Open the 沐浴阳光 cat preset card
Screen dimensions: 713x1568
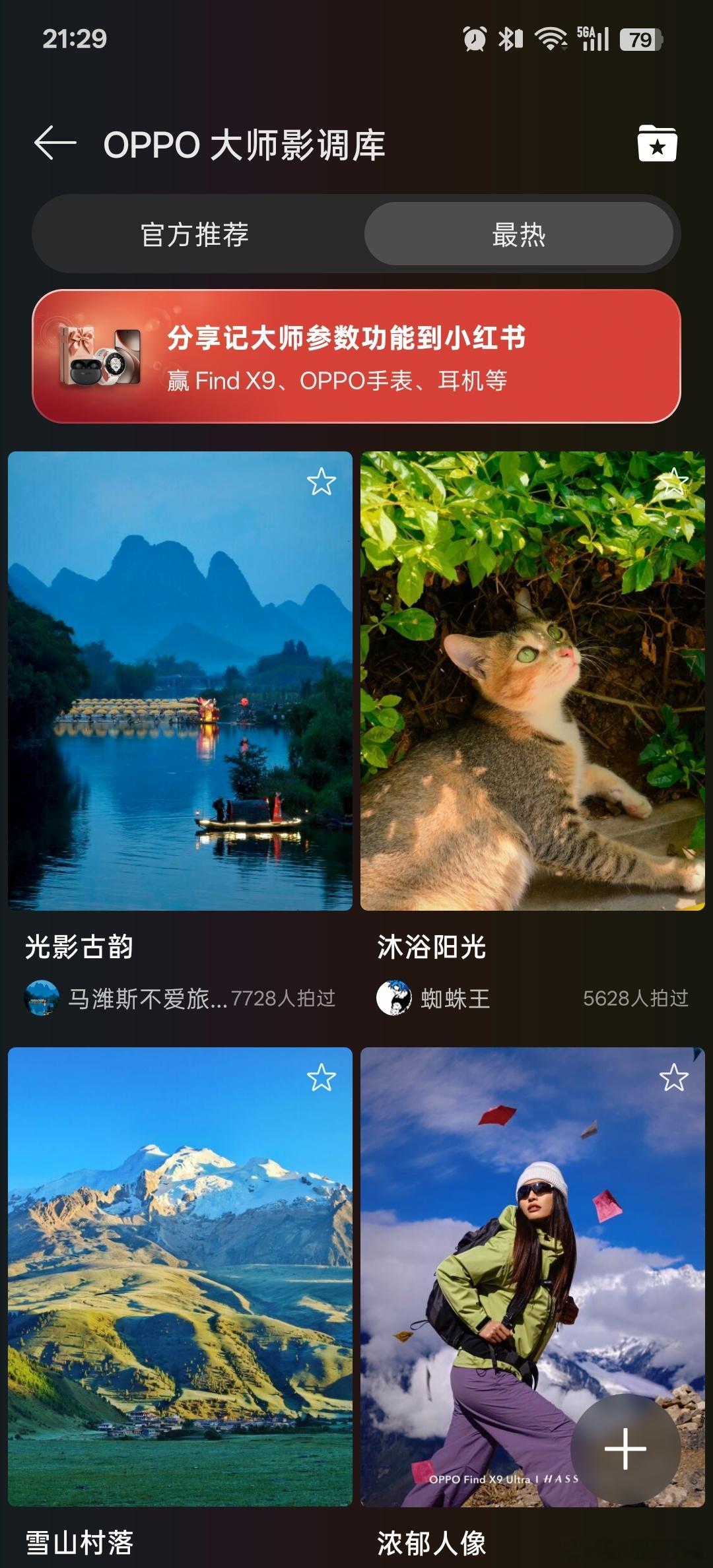click(x=533, y=681)
